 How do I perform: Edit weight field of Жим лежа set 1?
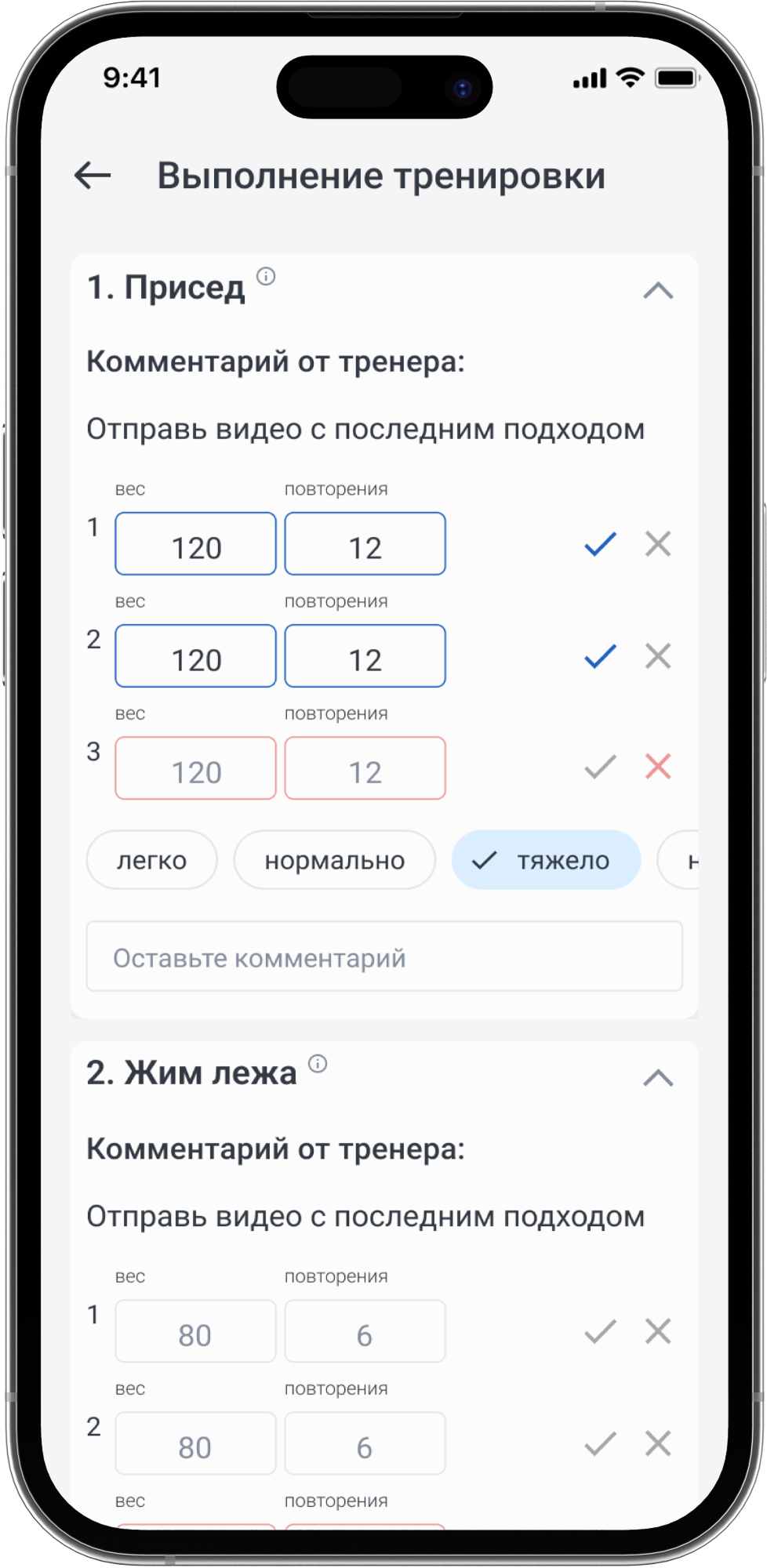[195, 1331]
